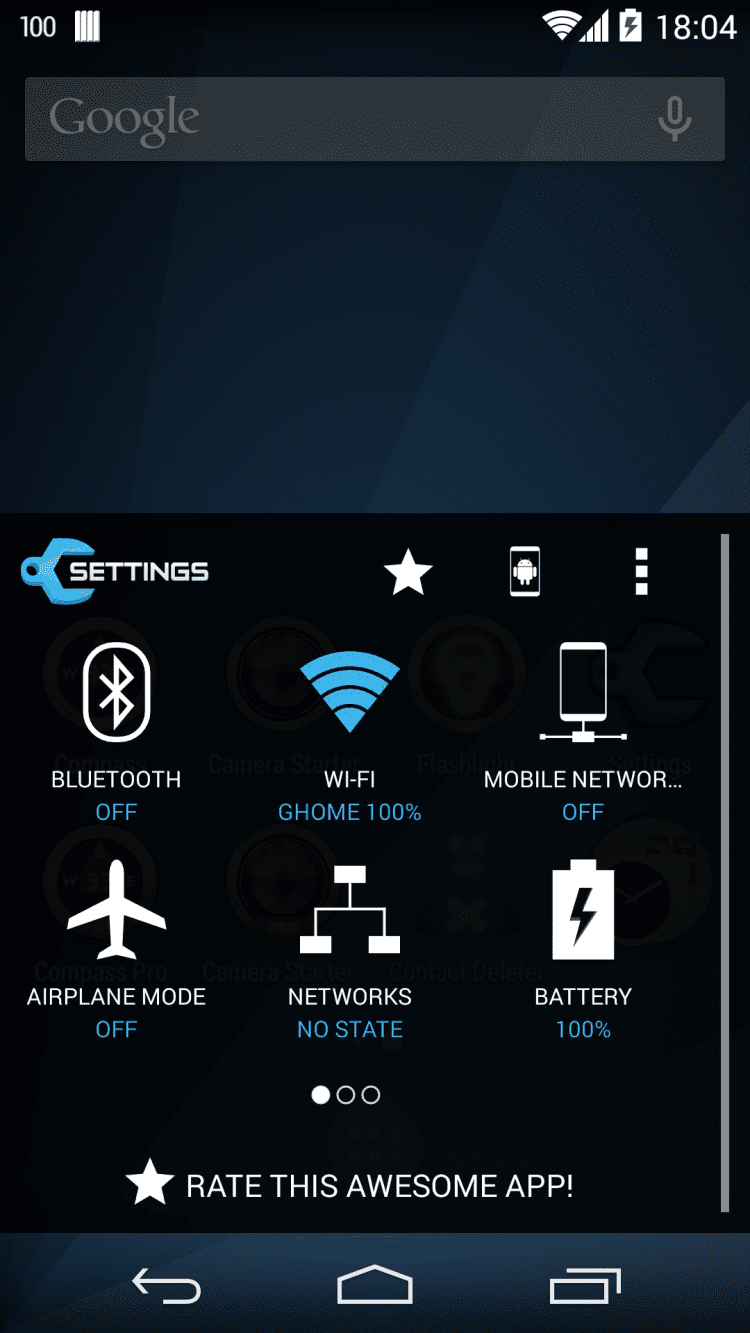
Task: Tap Rate This Awesome App
Action: click(350, 1185)
